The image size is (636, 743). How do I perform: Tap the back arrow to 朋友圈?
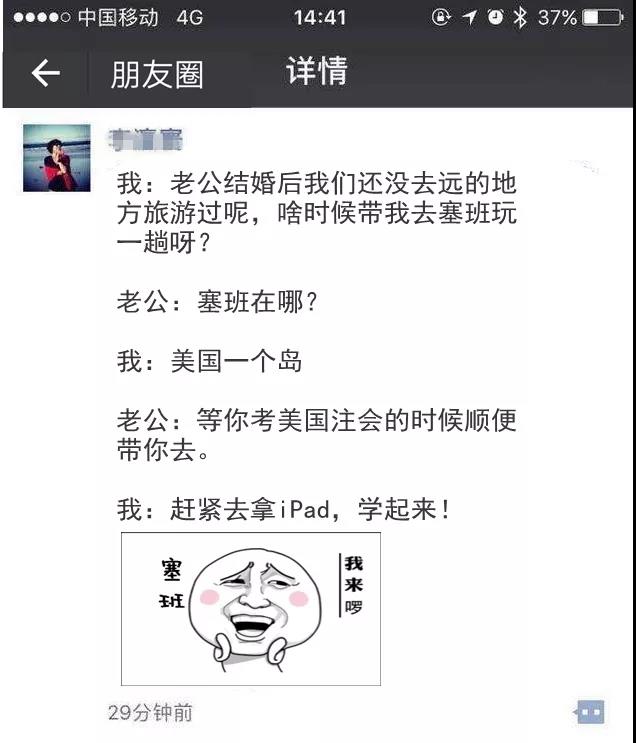click(45, 74)
